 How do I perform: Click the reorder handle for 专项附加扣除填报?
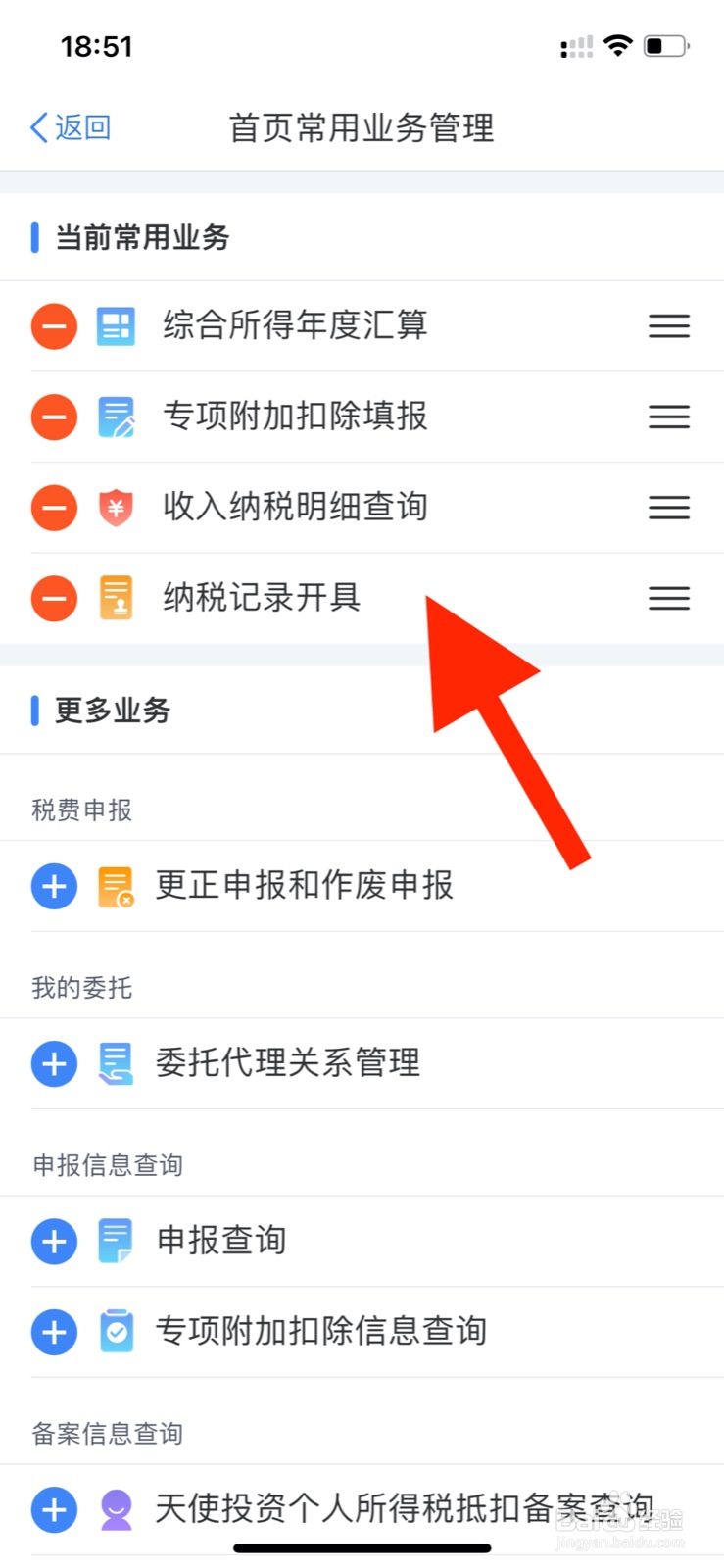[669, 416]
